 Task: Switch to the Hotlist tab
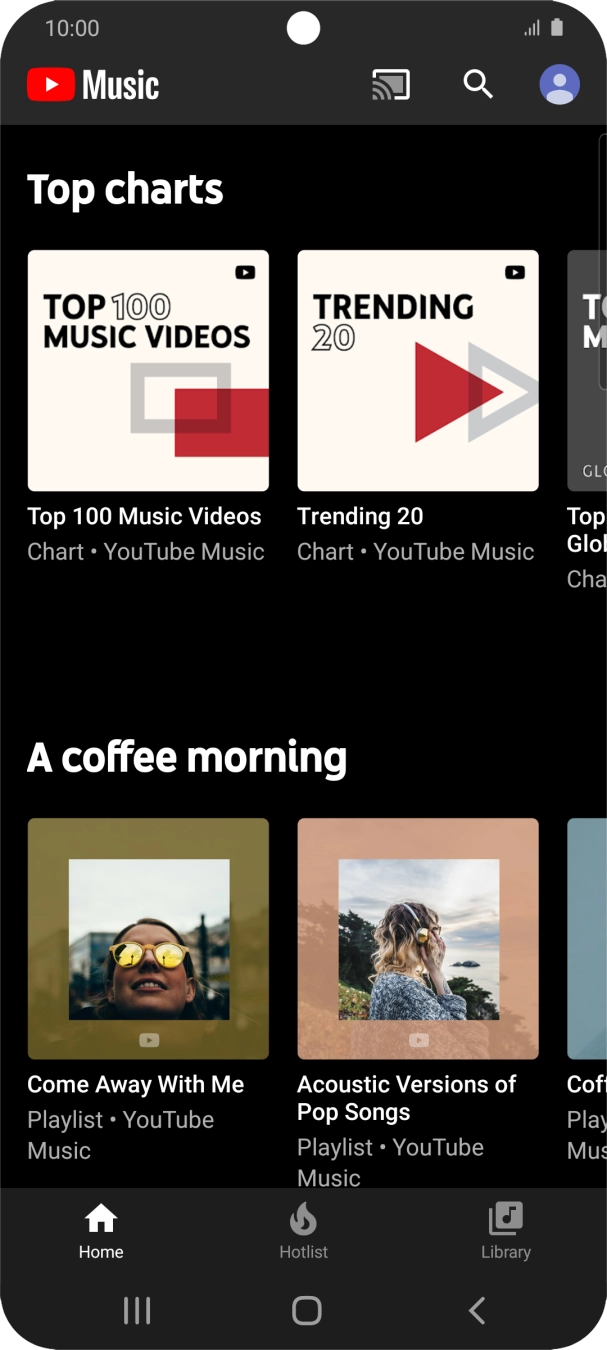pos(303,1231)
